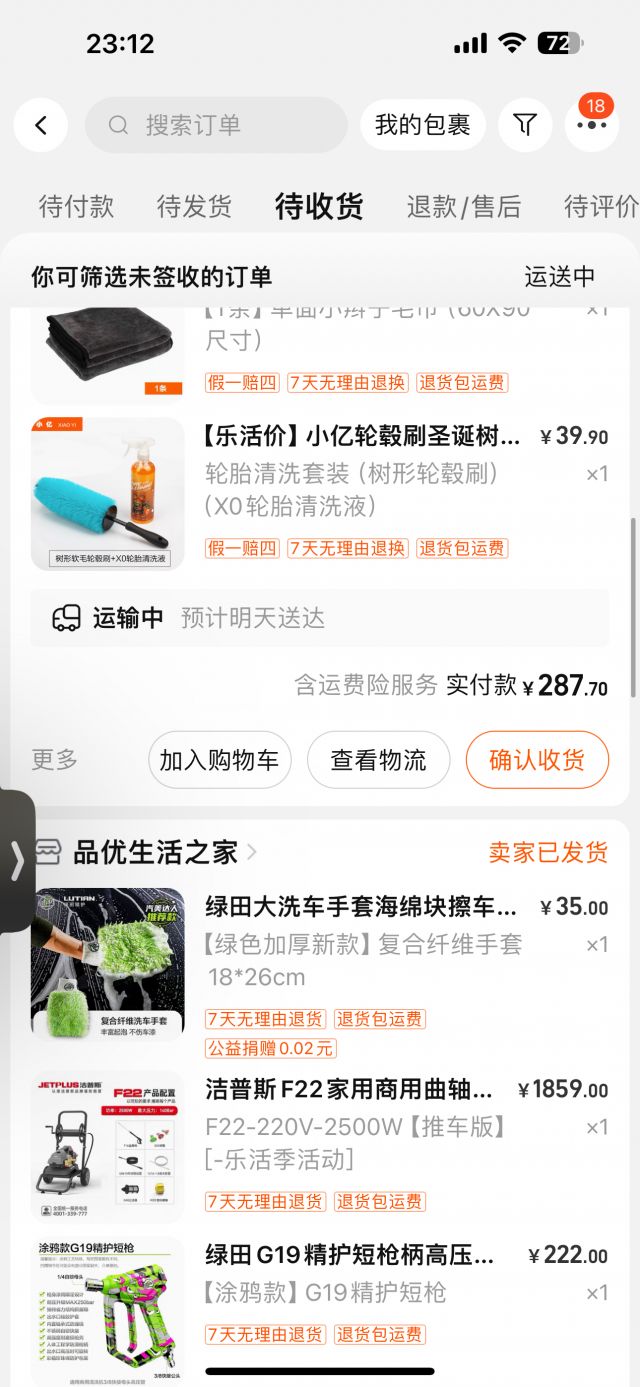Open 我的包裹 packages
This screenshot has height=1387, width=640.
click(x=422, y=125)
